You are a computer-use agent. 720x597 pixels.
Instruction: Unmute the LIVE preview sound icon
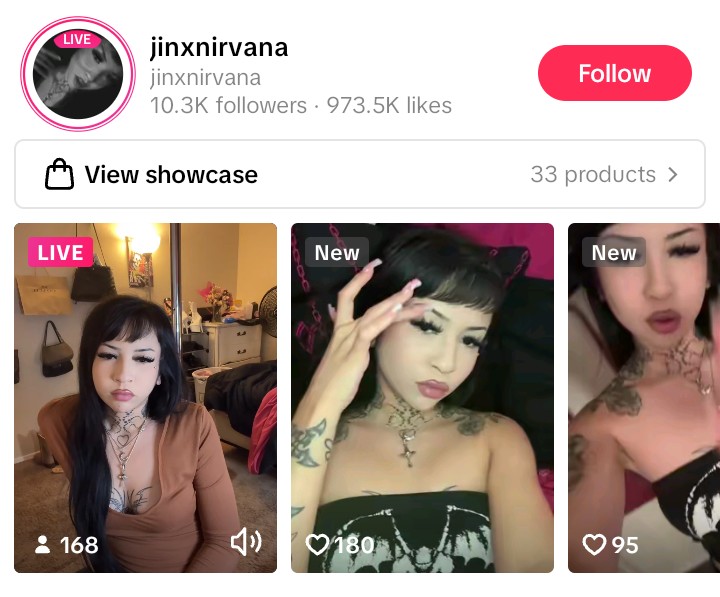click(x=245, y=543)
